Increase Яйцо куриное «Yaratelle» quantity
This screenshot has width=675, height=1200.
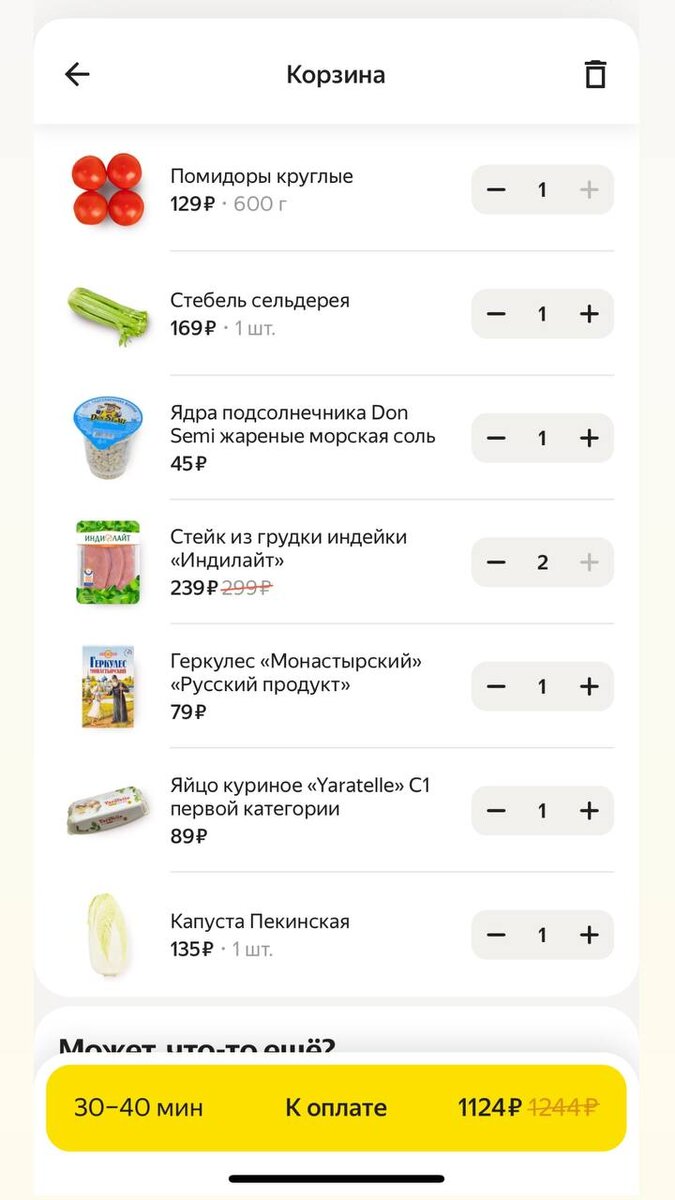589,810
